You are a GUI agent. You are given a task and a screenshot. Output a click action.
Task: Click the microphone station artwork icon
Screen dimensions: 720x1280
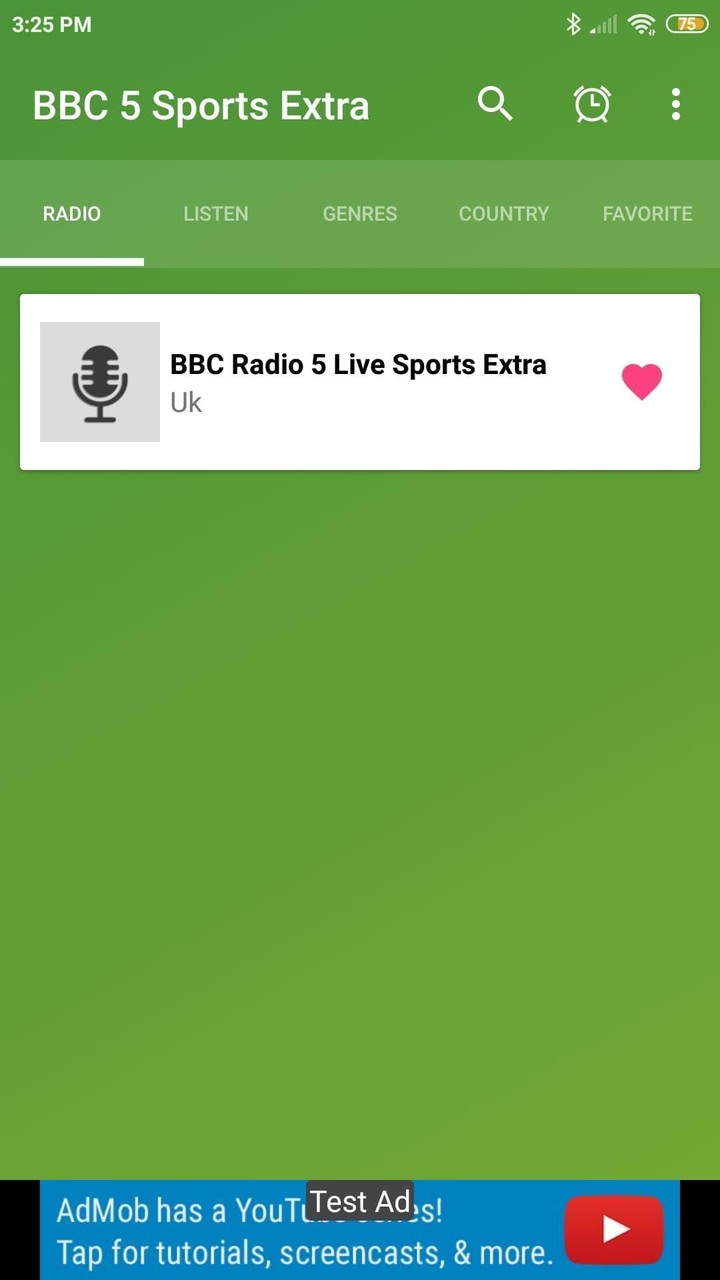100,381
